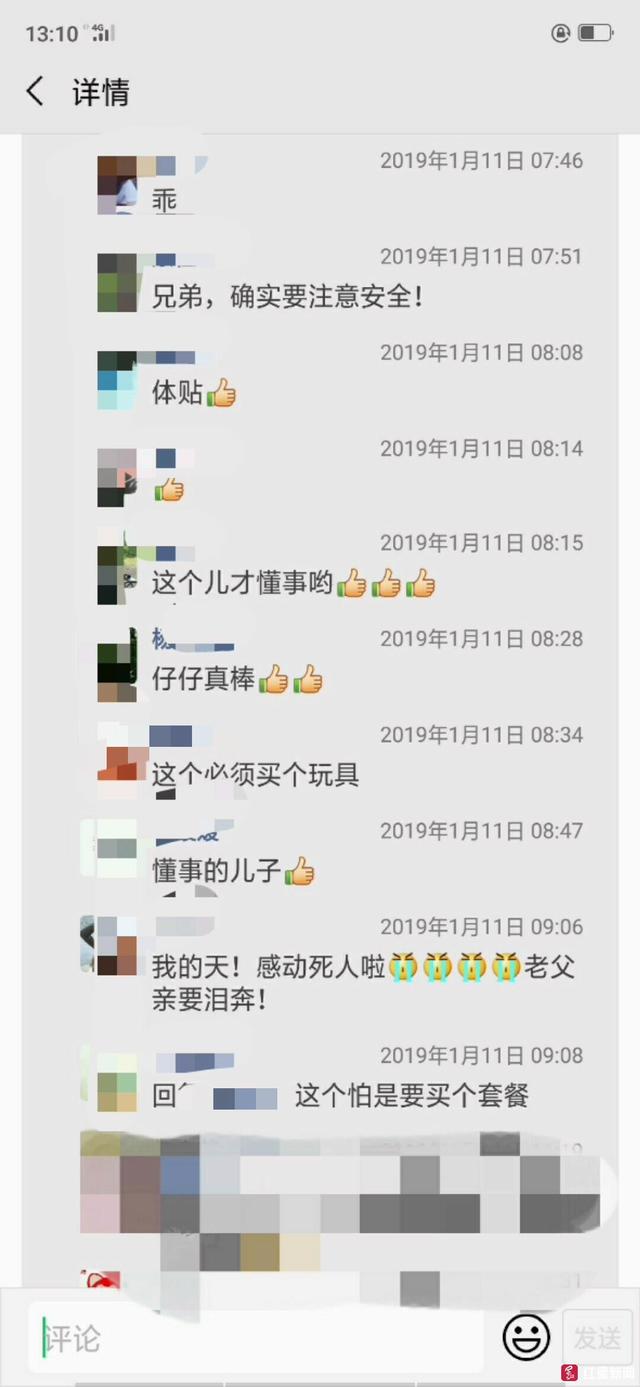The image size is (640, 1387).
Task: Tap the 发送 send button
Action: point(598,1337)
